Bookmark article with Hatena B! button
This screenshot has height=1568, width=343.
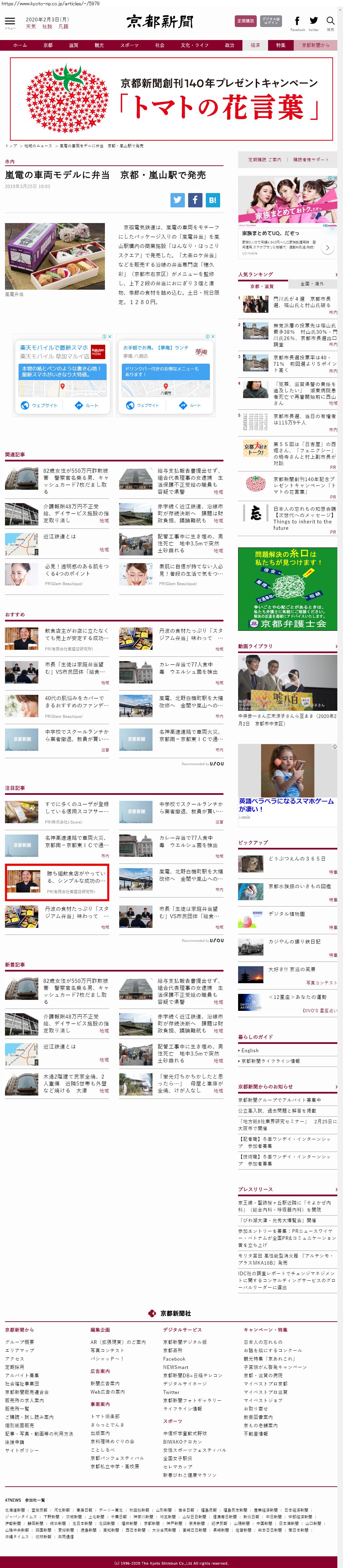(x=212, y=200)
